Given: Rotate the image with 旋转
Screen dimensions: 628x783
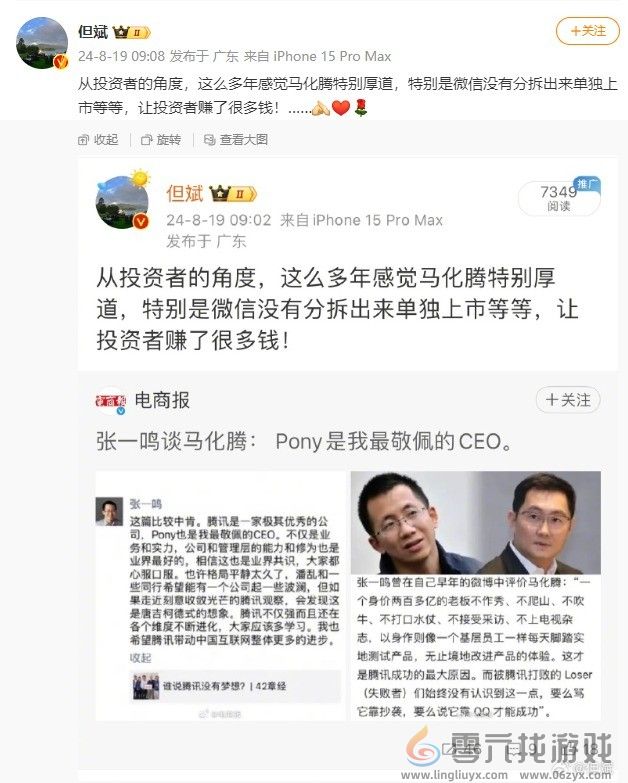Looking at the screenshot, I should click(x=162, y=140).
